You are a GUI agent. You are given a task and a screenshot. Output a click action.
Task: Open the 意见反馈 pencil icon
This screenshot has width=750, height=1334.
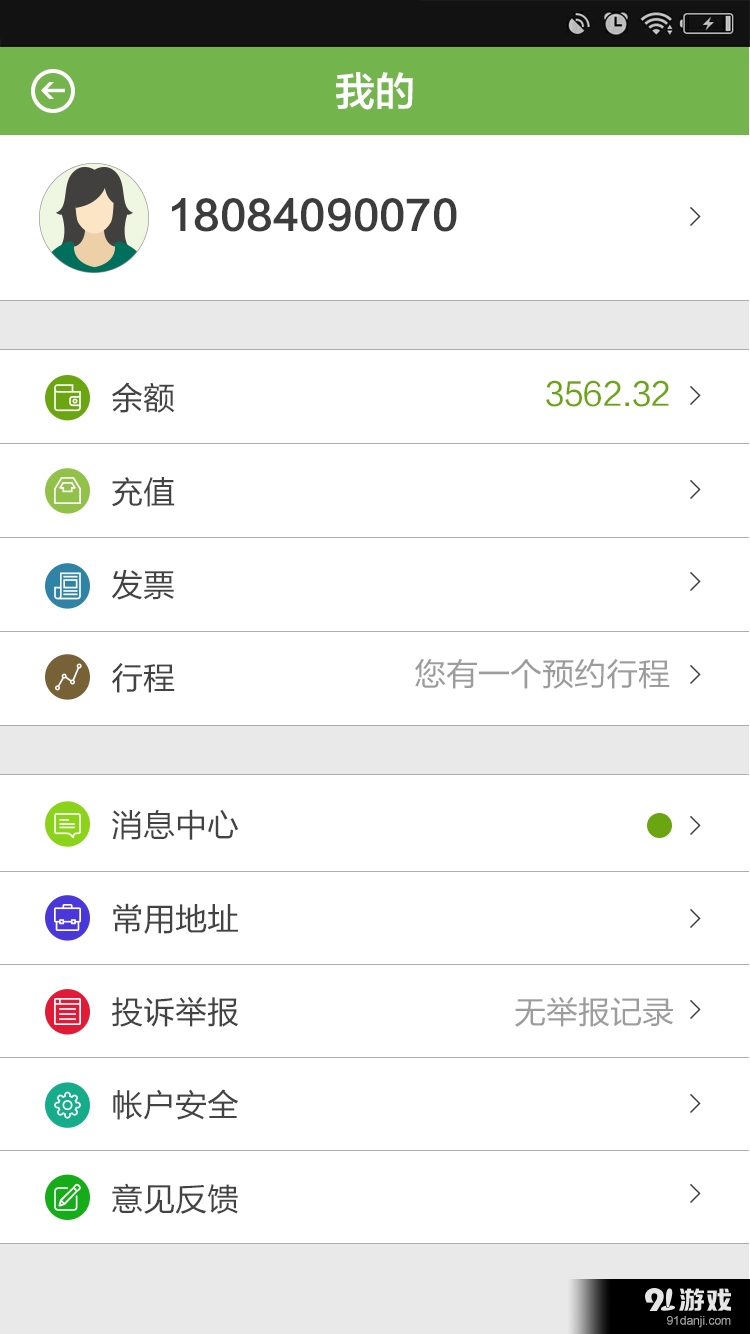(x=67, y=1197)
